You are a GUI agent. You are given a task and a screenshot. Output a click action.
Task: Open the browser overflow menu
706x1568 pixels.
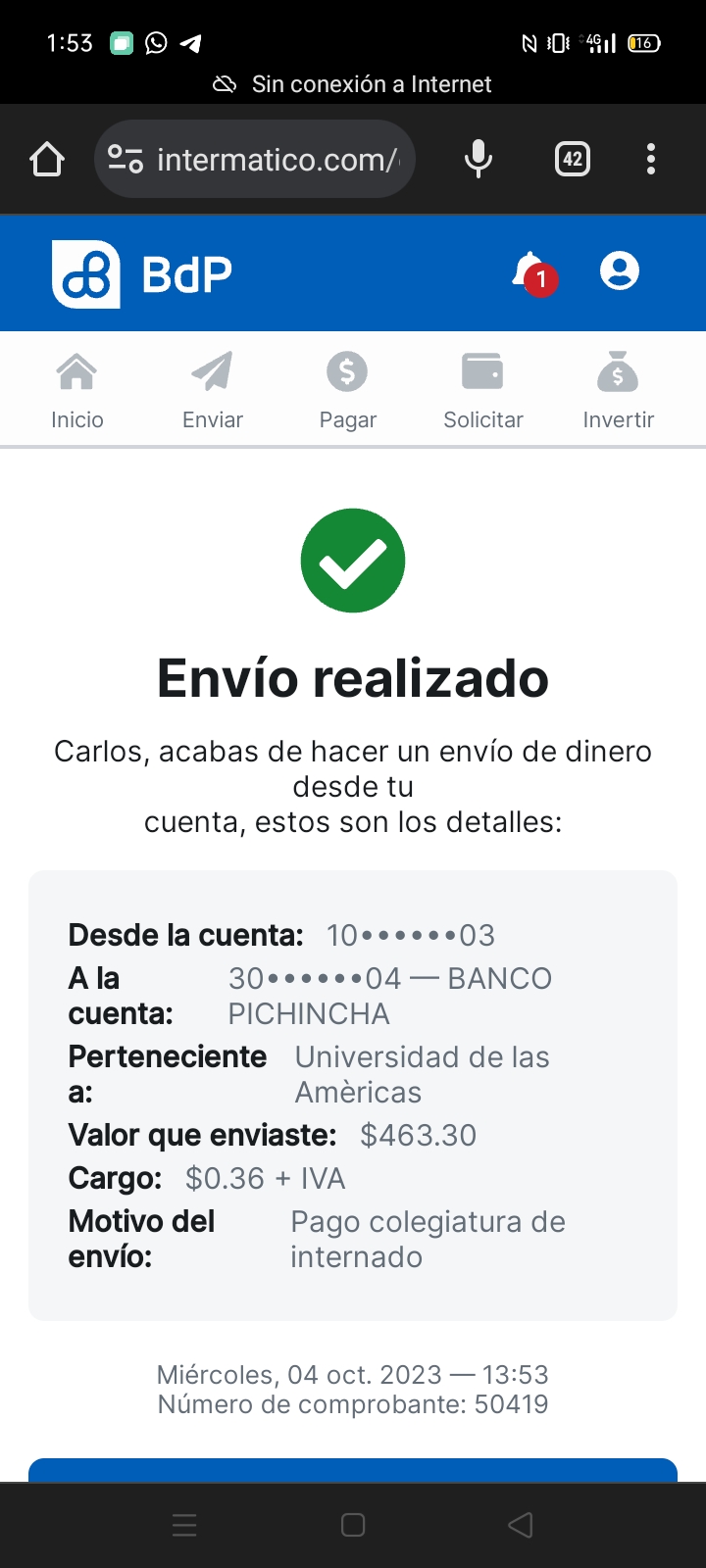click(x=651, y=159)
